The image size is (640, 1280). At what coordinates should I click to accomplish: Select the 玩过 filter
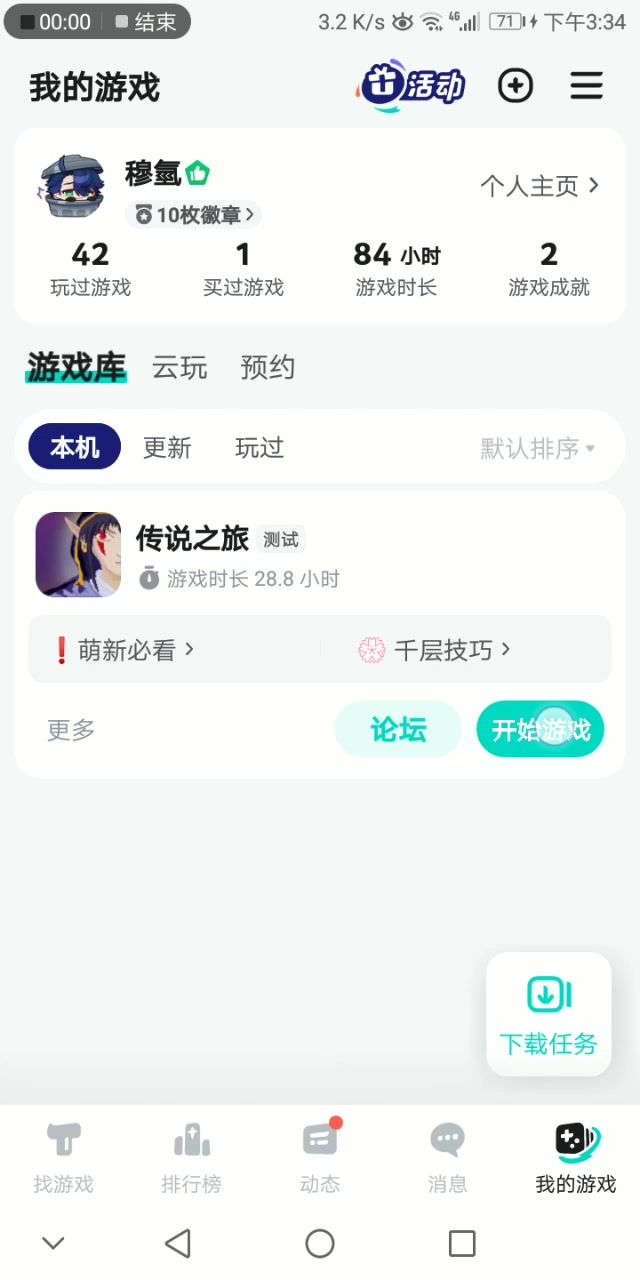point(260,447)
